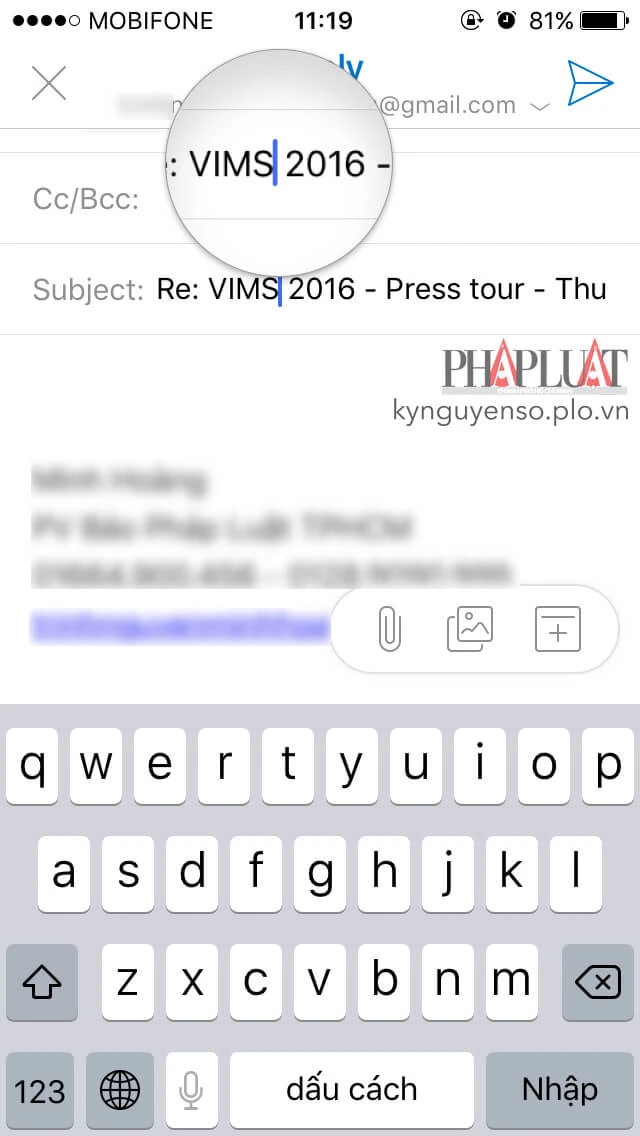640x1136 pixels.
Task: Expand the sender account dropdown
Action: 540,106
